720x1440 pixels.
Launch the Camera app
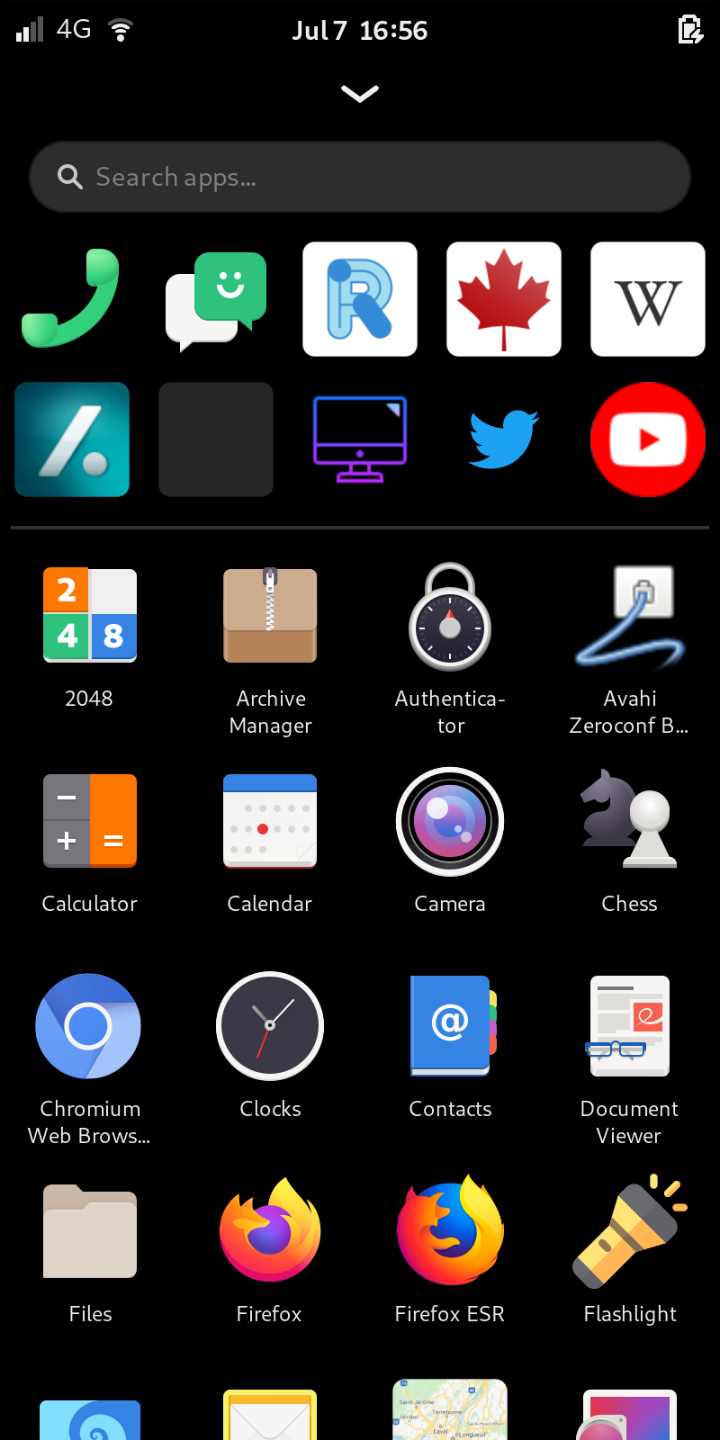click(x=449, y=821)
